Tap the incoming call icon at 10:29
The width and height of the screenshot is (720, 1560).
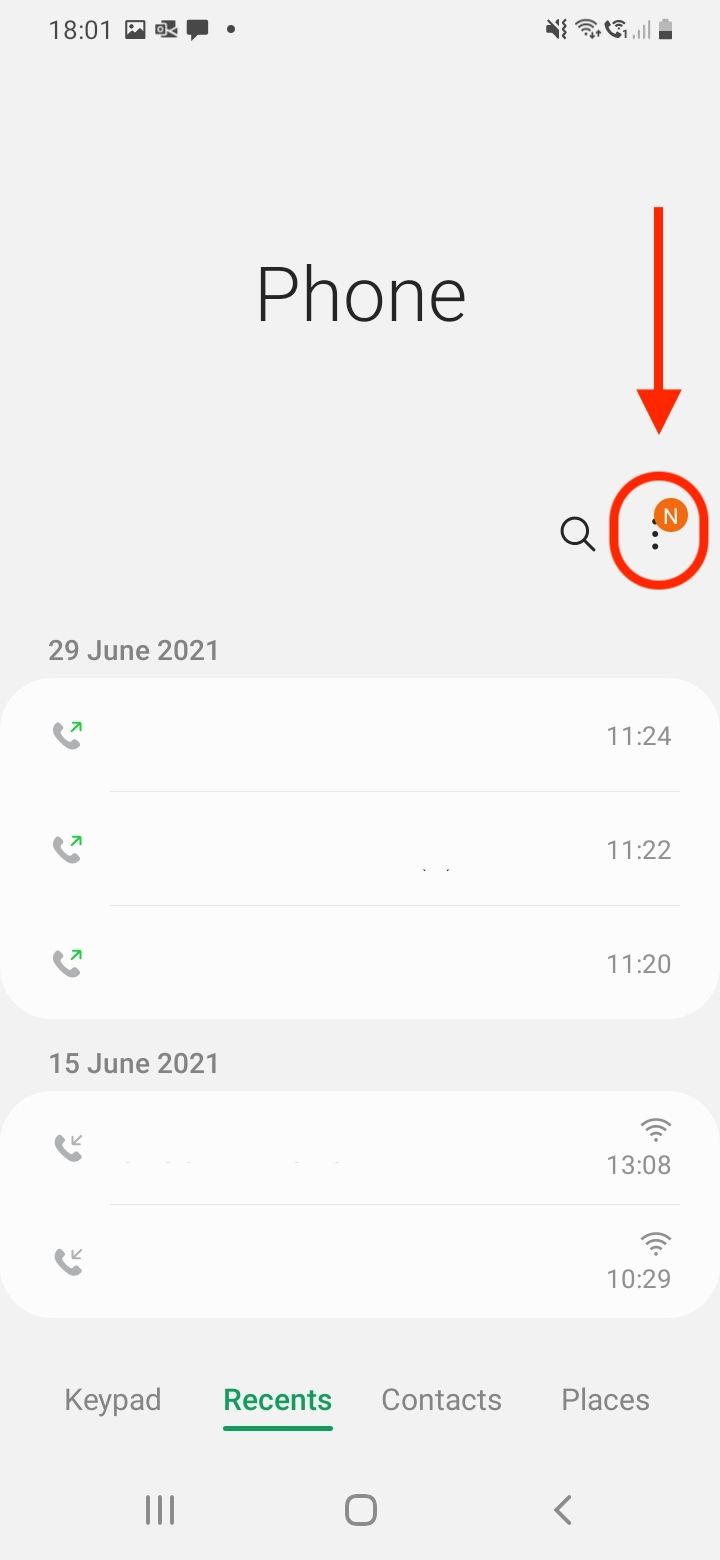coord(66,1260)
